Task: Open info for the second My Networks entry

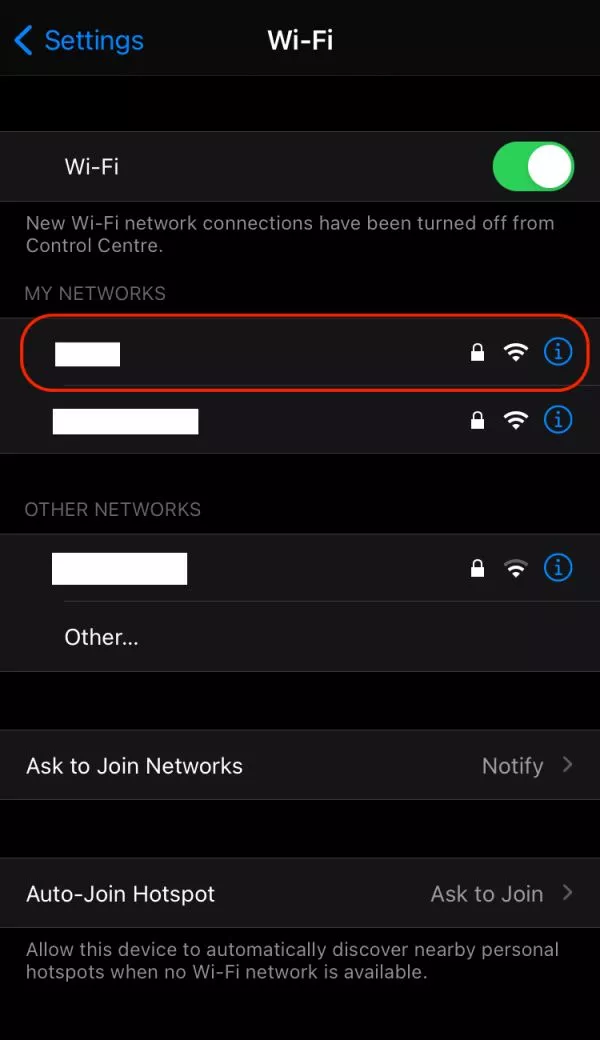Action: [x=558, y=420]
